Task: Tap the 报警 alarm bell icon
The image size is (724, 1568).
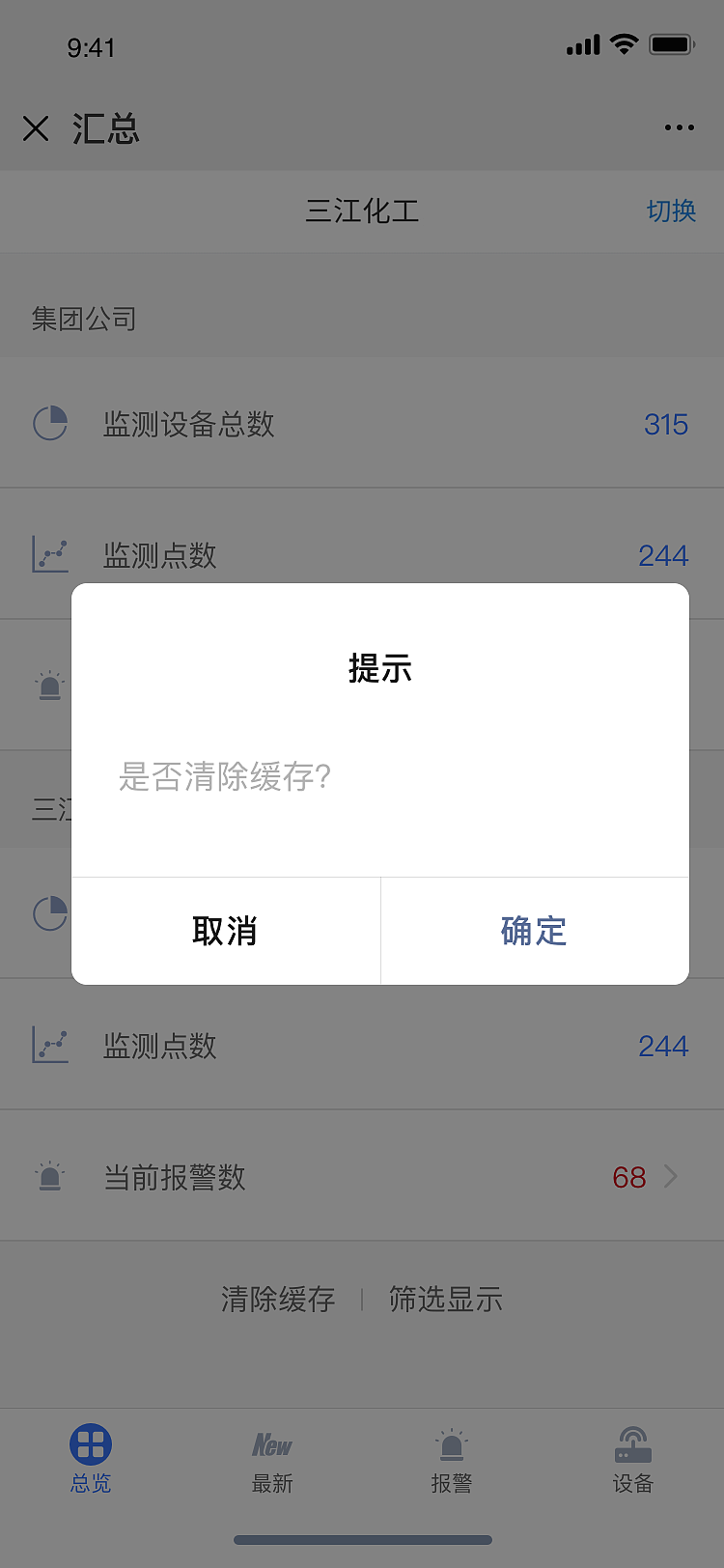Action: click(451, 1445)
